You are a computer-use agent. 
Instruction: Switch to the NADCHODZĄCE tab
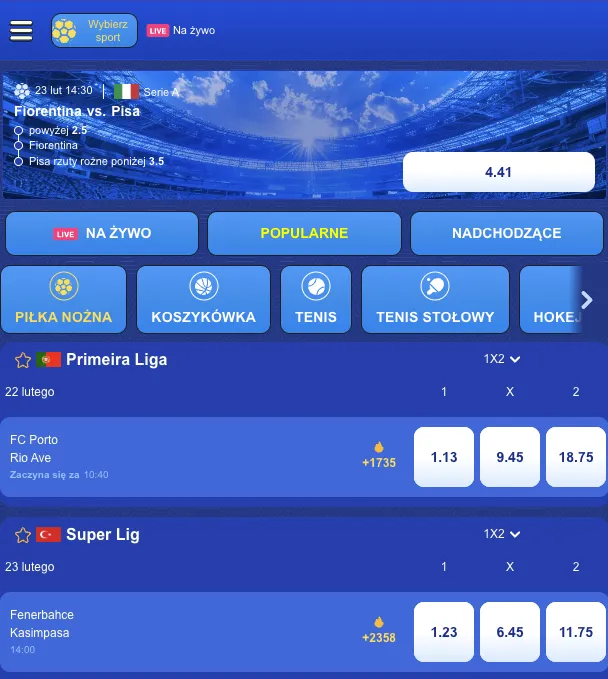506,233
